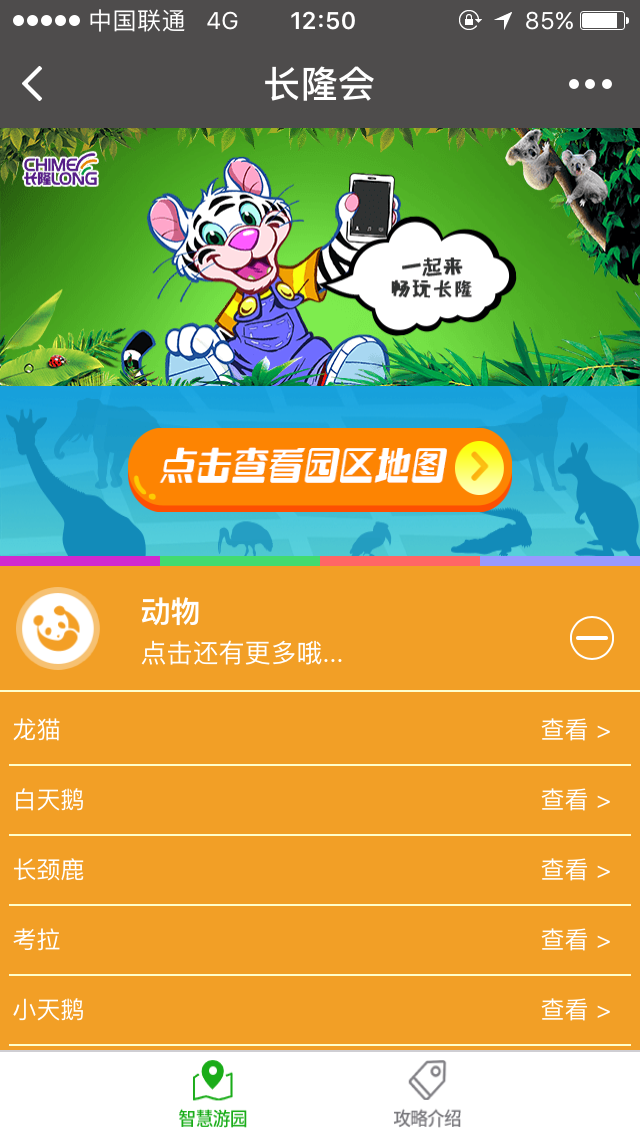Go back using the top-left arrow
640x1136 pixels.
pyautogui.click(x=33, y=84)
